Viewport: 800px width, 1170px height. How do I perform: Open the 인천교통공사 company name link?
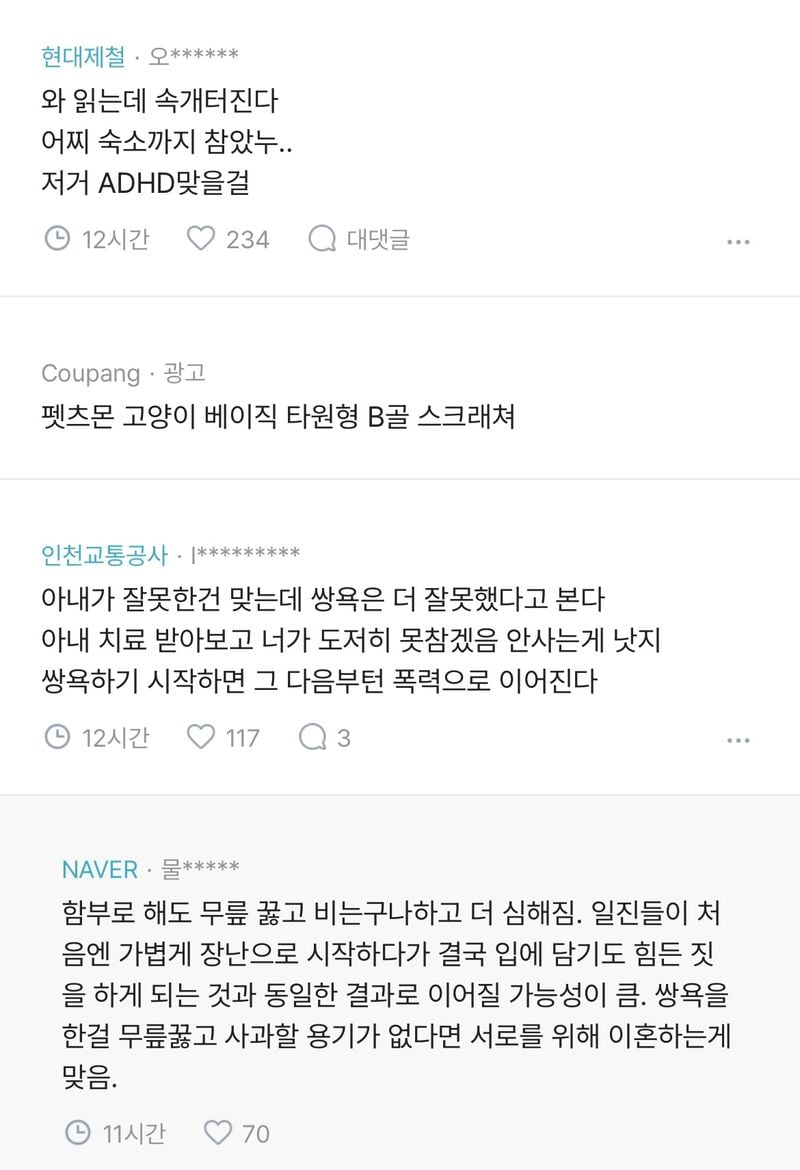[x=104, y=554]
